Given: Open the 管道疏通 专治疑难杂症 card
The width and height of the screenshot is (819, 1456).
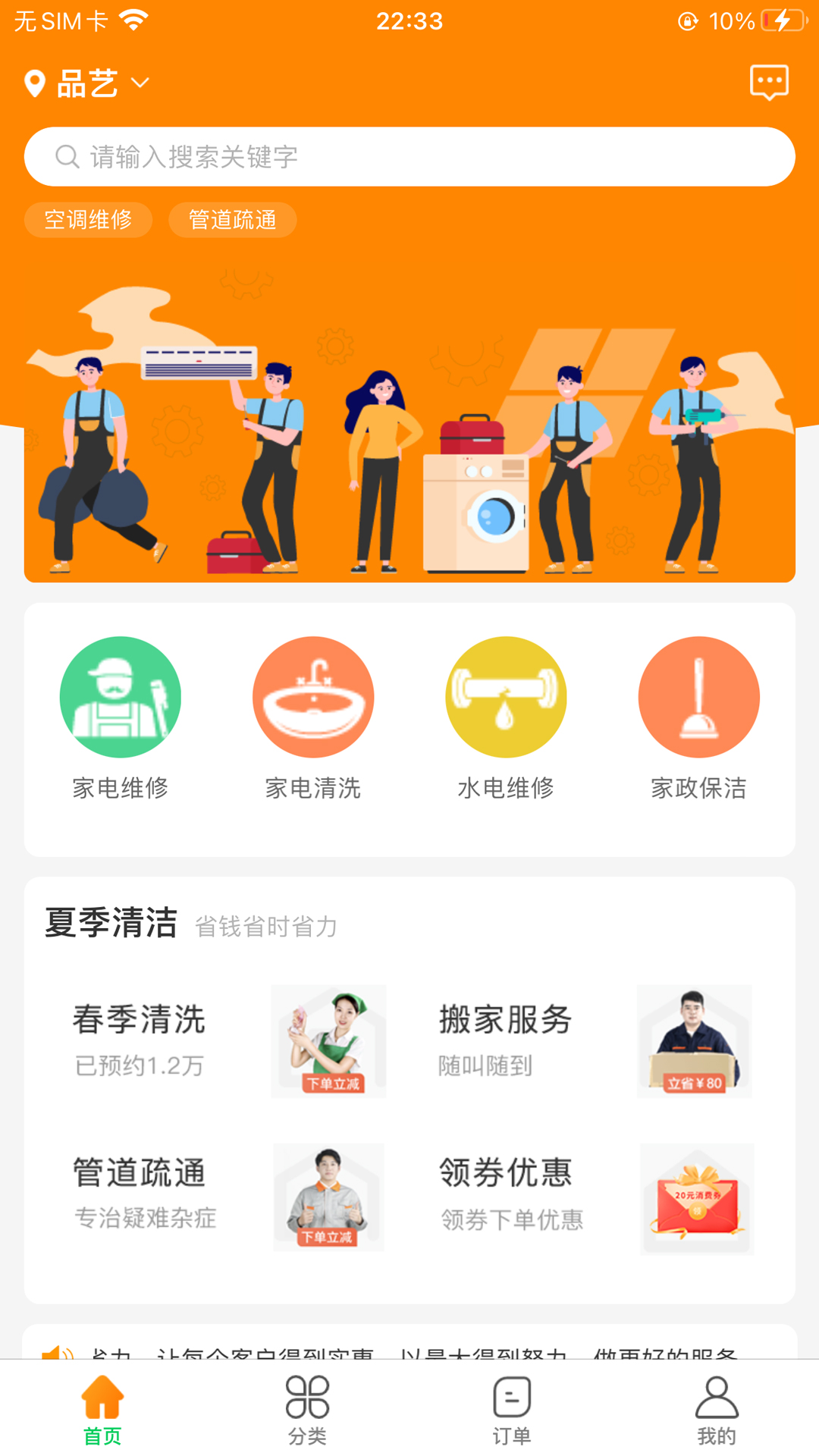Looking at the screenshot, I should [x=227, y=1197].
